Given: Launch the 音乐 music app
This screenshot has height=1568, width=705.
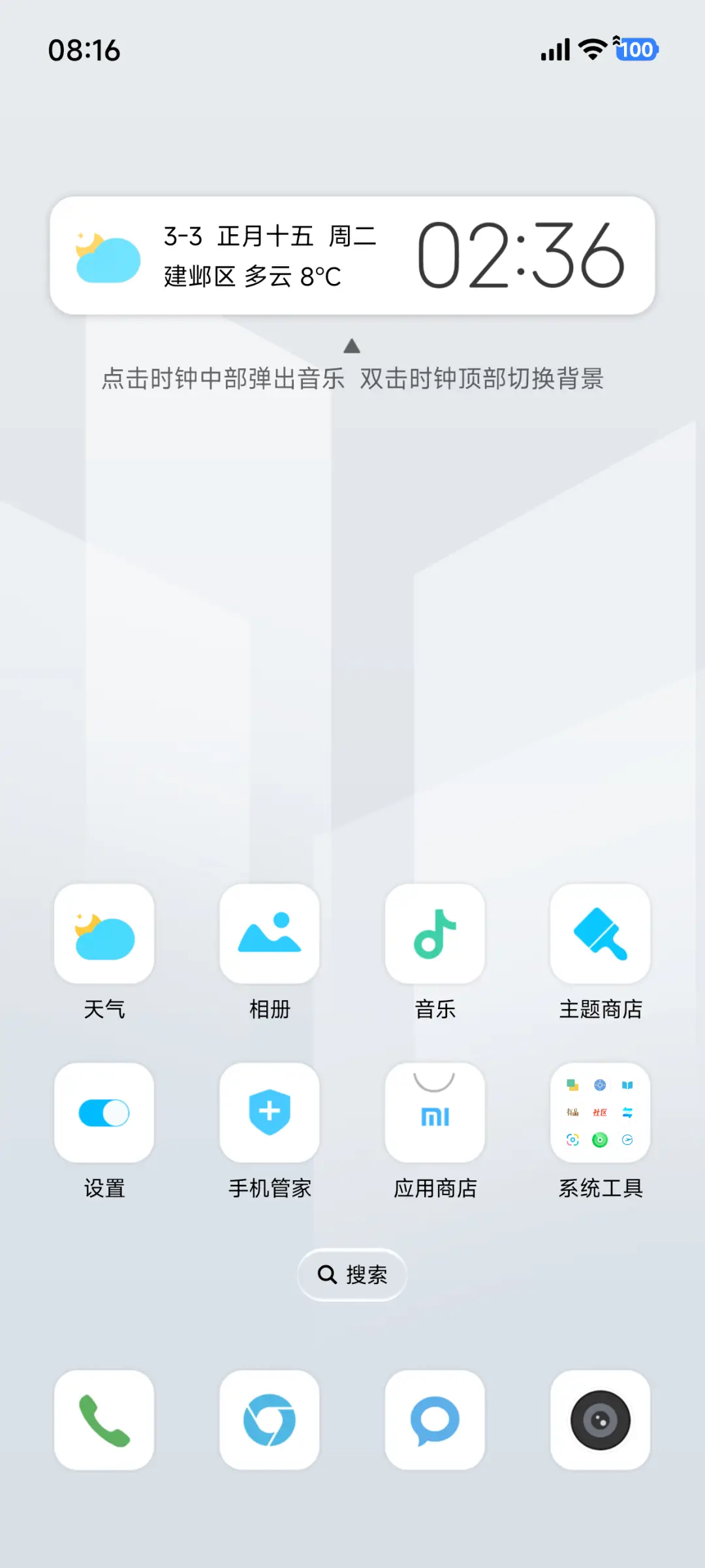Looking at the screenshot, I should (x=435, y=935).
